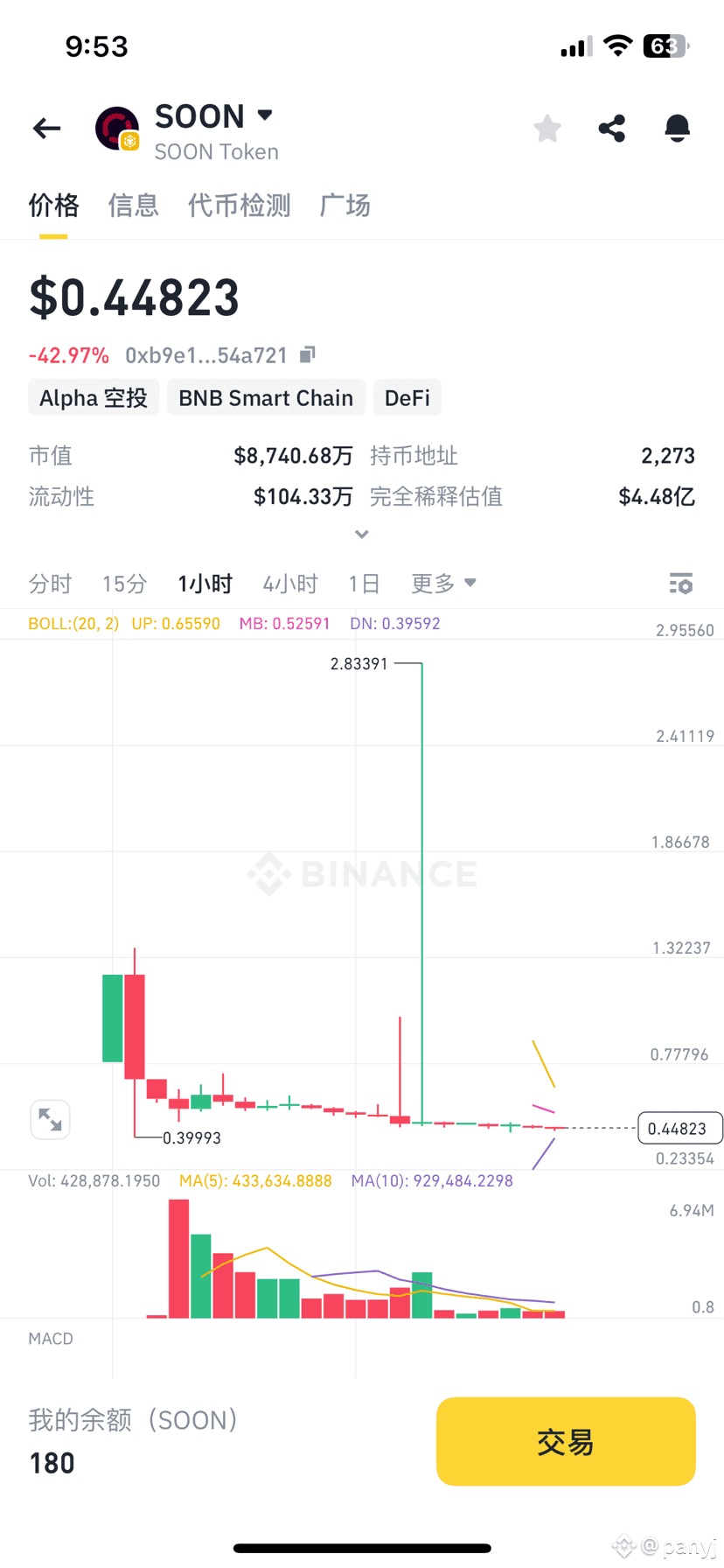Screen dimensions: 724x1568
Task: Expand the chart to fullscreen
Action: 50,1120
